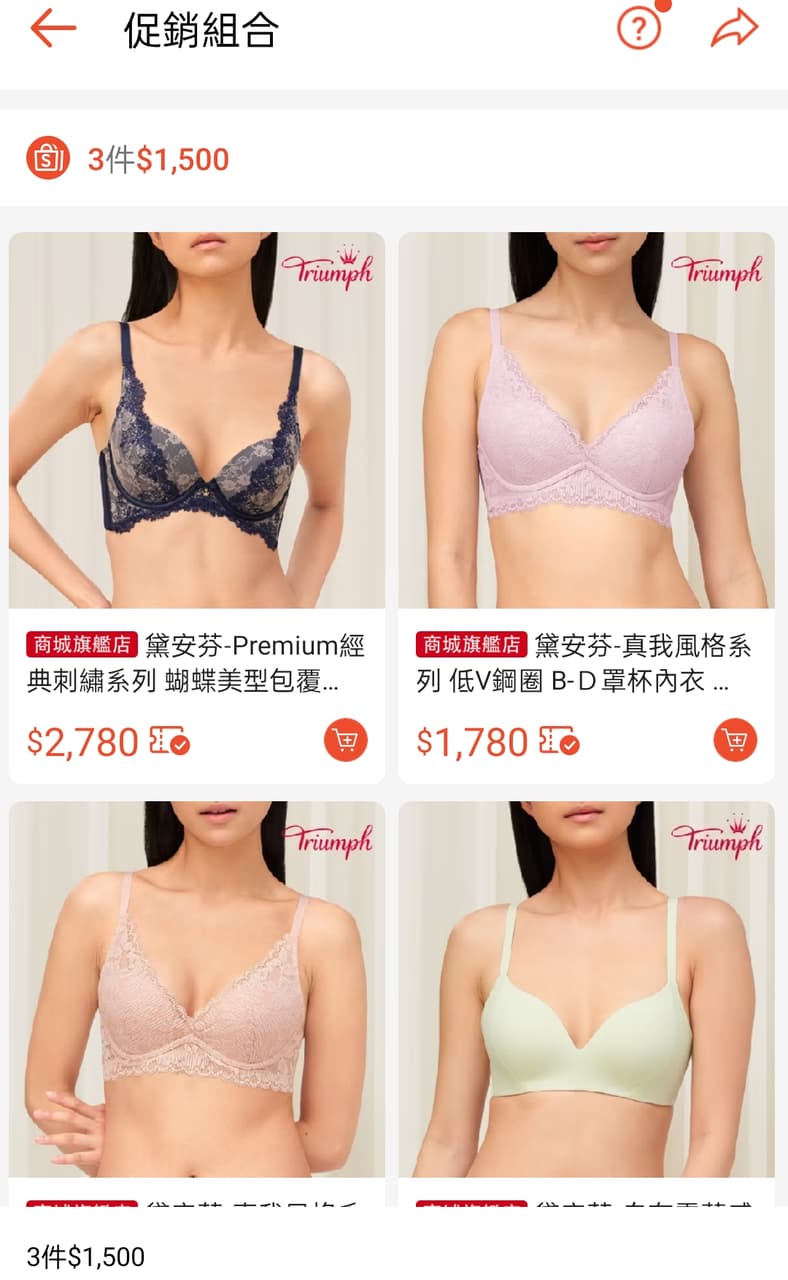This screenshot has height=1280, width=788.
Task: Open the help question mark icon
Action: click(x=640, y=29)
